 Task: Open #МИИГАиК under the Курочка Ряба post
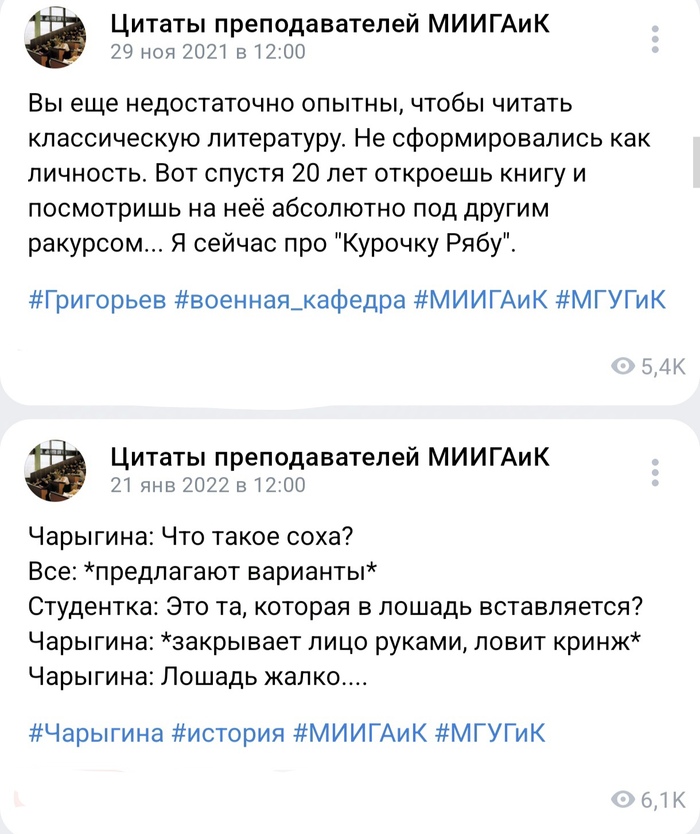pos(480,300)
